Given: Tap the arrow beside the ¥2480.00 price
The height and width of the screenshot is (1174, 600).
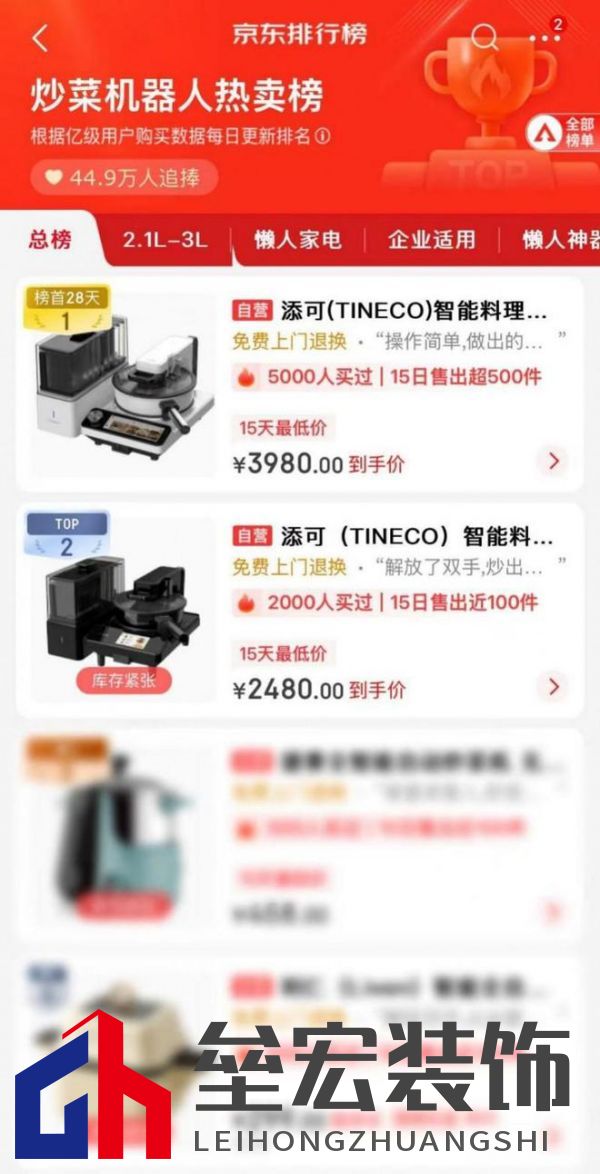Looking at the screenshot, I should 553,687.
